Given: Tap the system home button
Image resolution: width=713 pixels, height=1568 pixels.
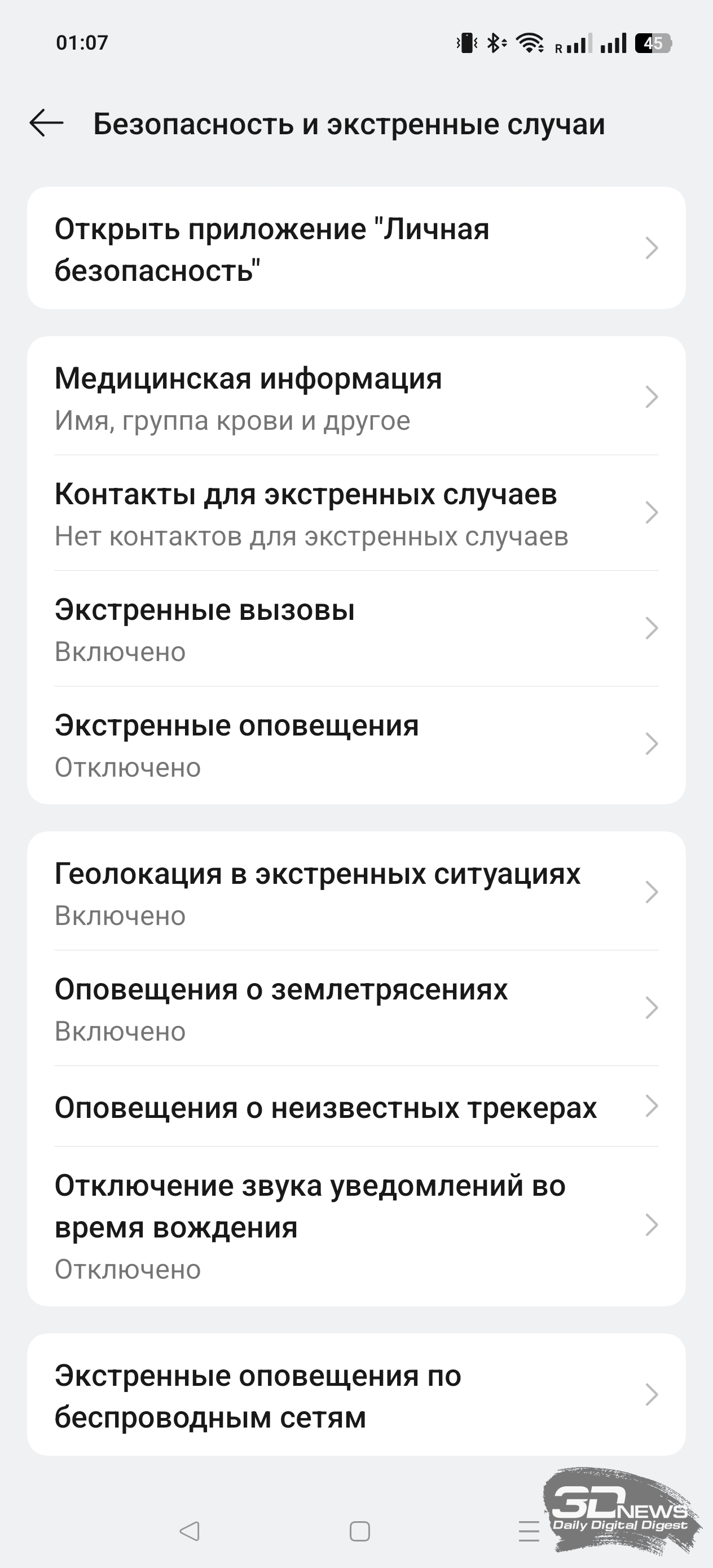Looking at the screenshot, I should click(360, 1530).
